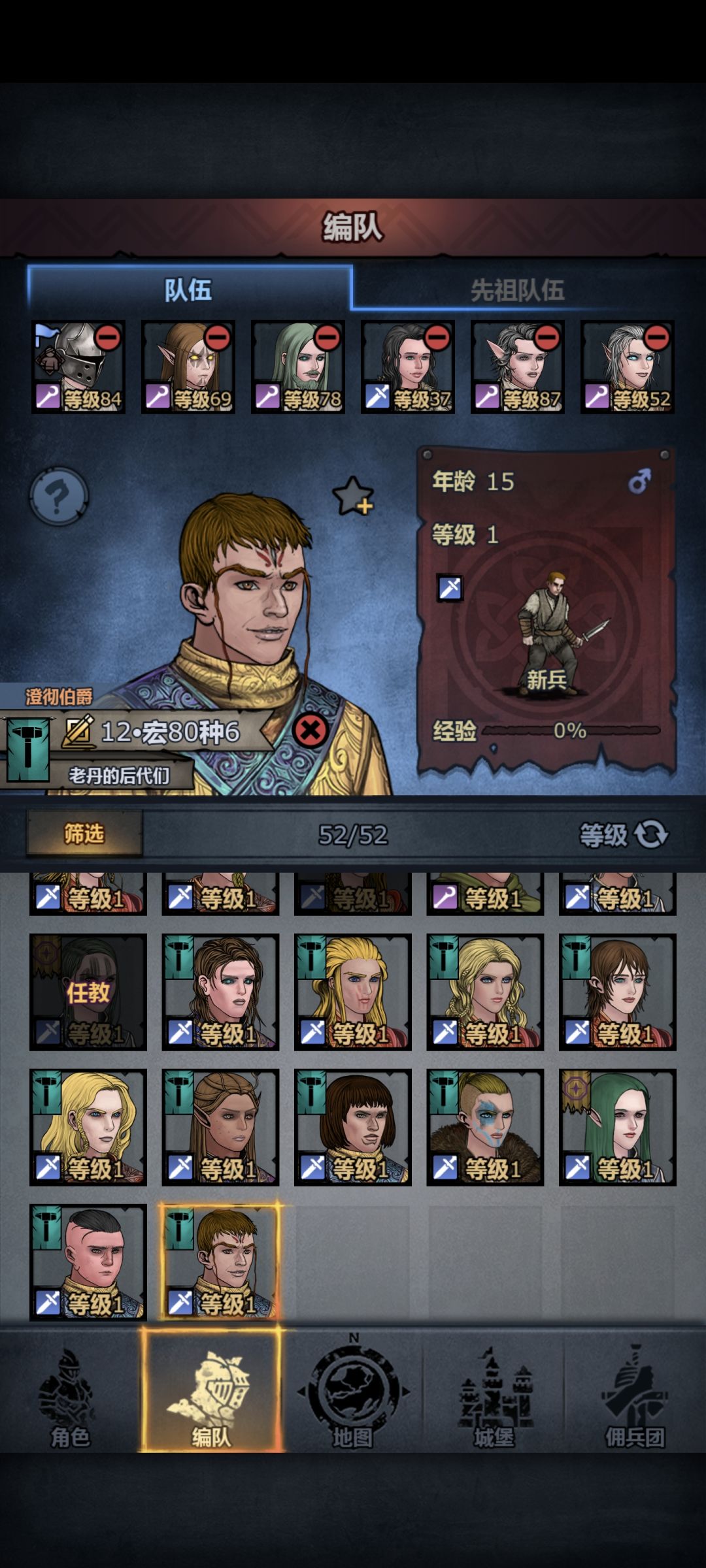Switch to the 先祖队伍 tab

coord(517,290)
